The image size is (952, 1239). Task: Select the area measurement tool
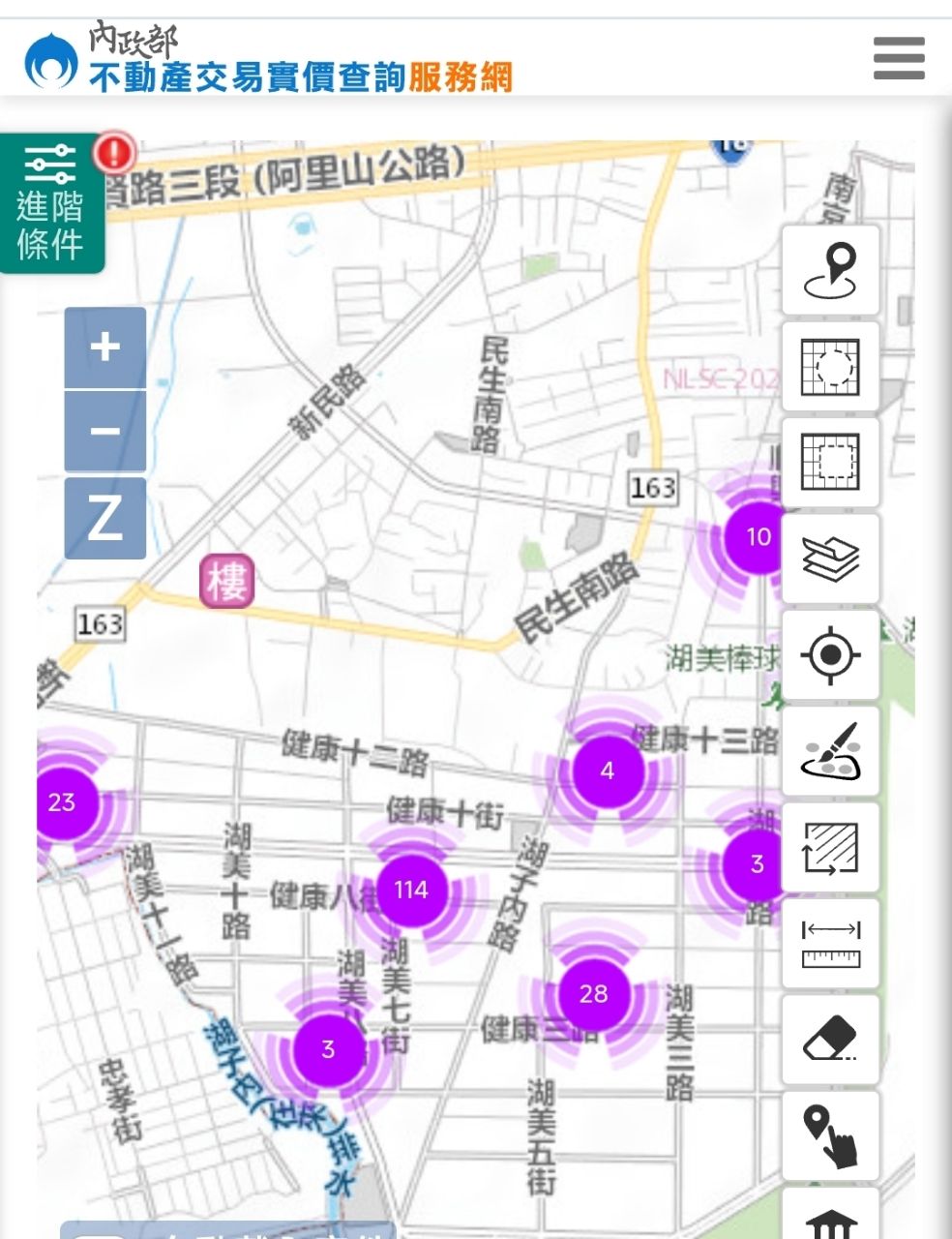click(830, 847)
